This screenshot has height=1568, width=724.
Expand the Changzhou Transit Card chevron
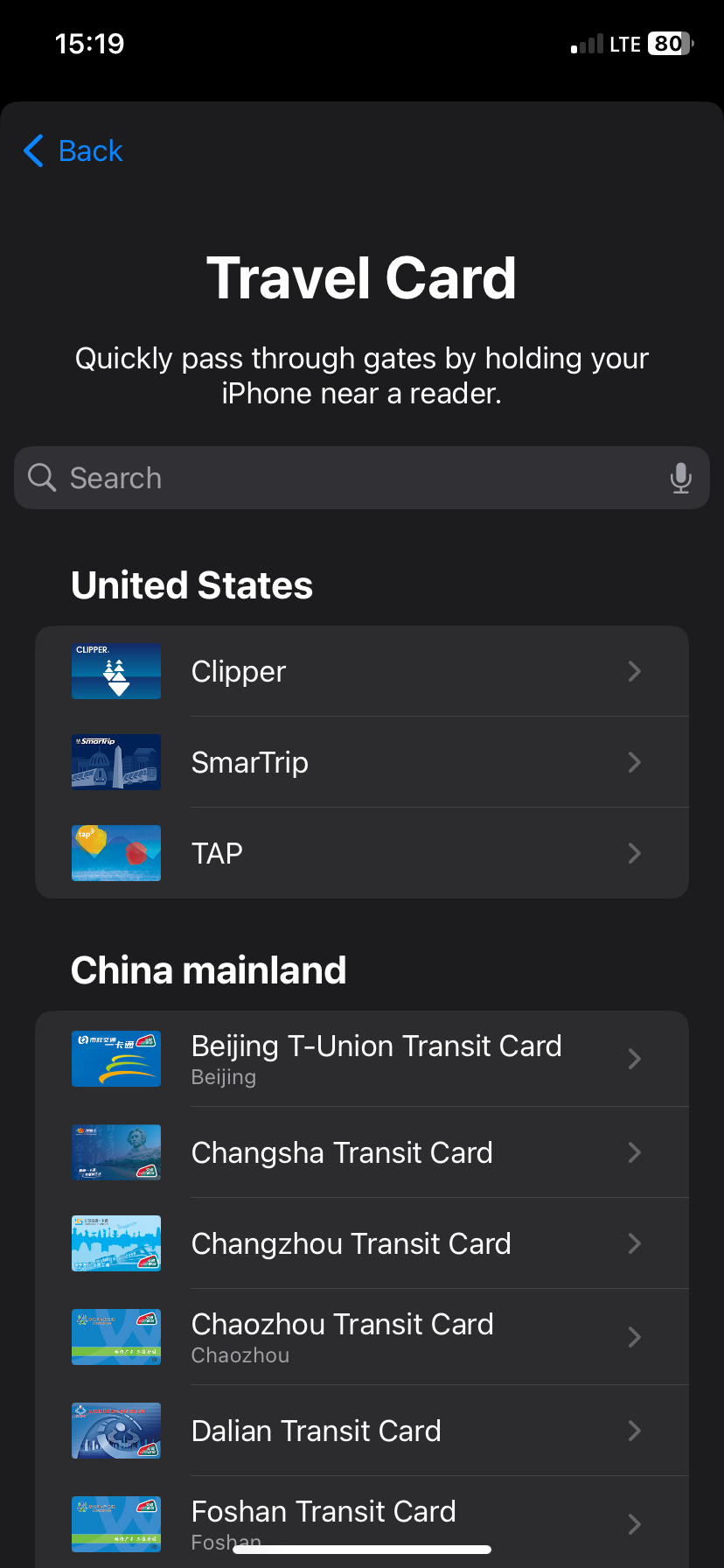(635, 1243)
